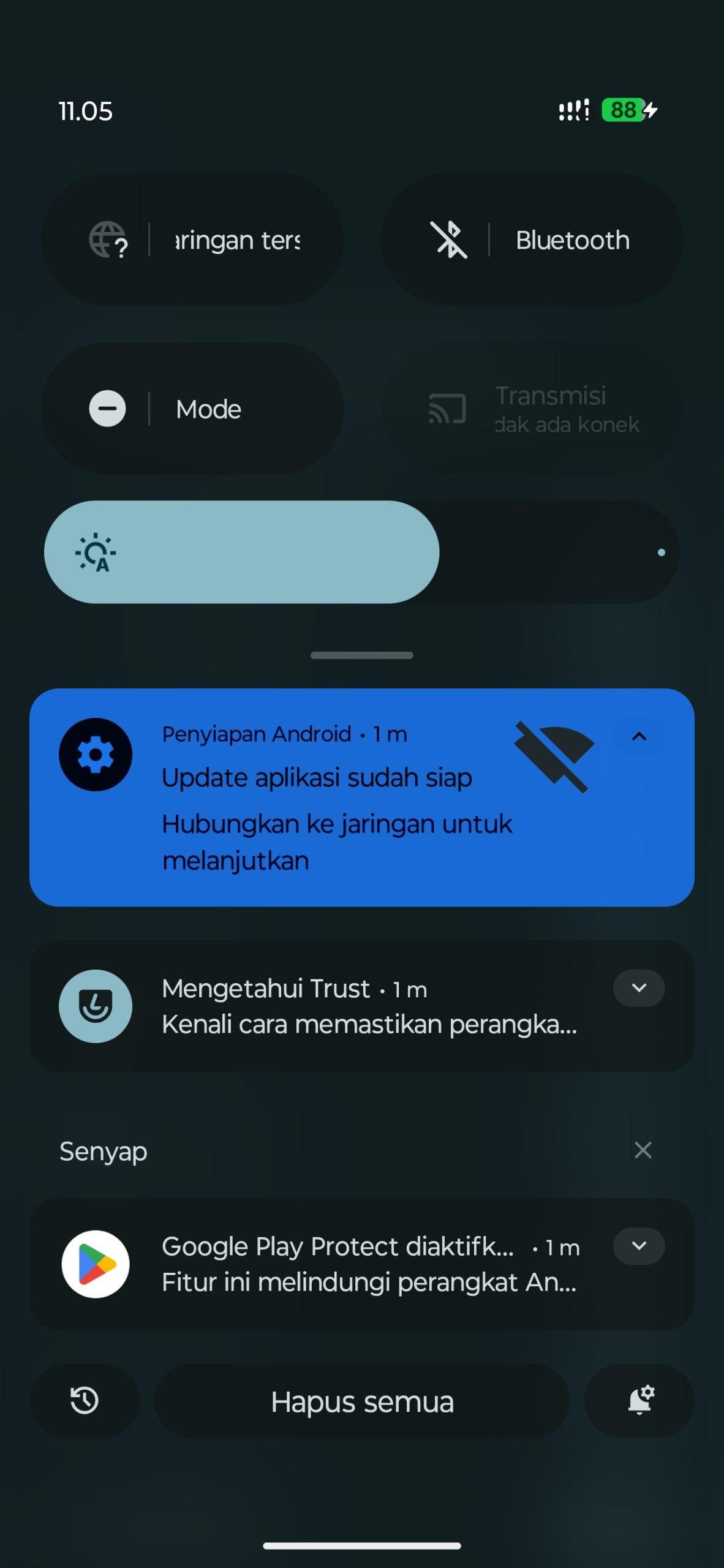Viewport: 724px width, 1568px height.
Task: Dismiss the Senyap silent notifications section
Action: point(643,1150)
